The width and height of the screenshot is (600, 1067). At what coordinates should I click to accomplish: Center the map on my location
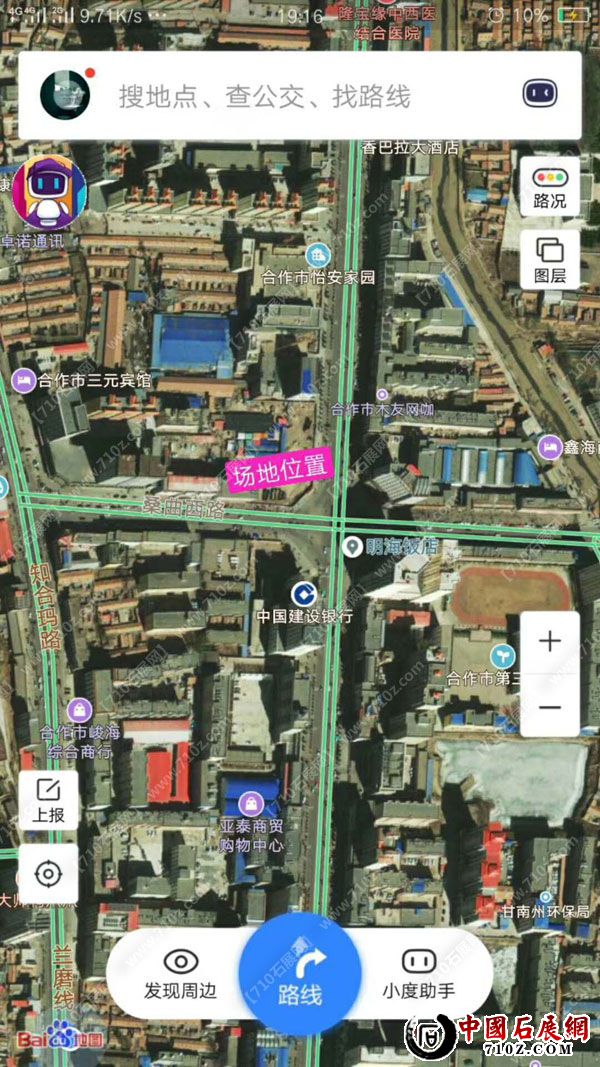pyautogui.click(x=48, y=874)
